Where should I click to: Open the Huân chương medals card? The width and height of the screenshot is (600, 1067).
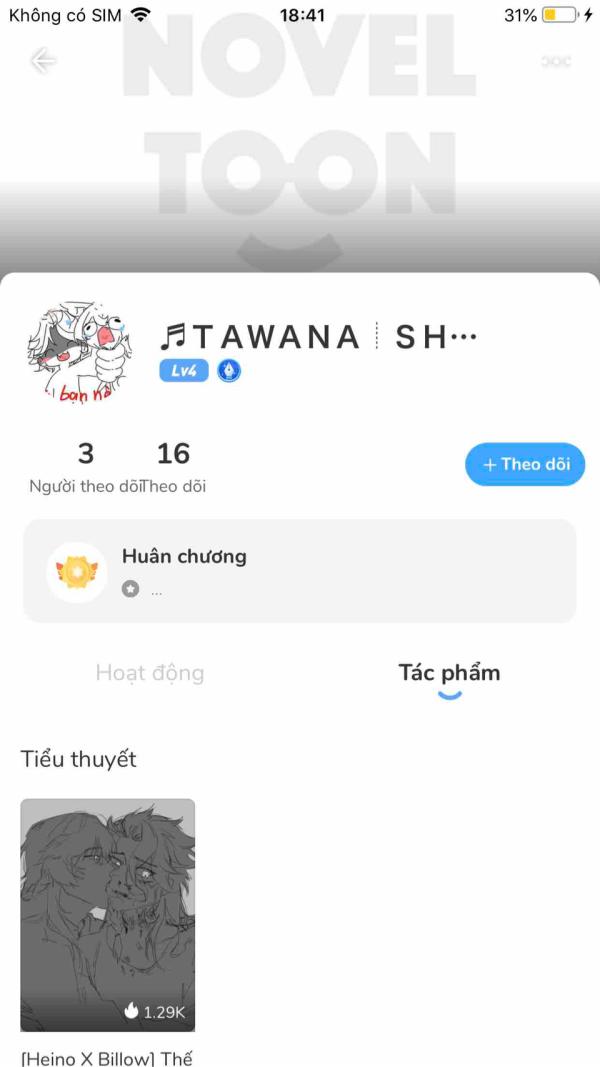[300, 571]
